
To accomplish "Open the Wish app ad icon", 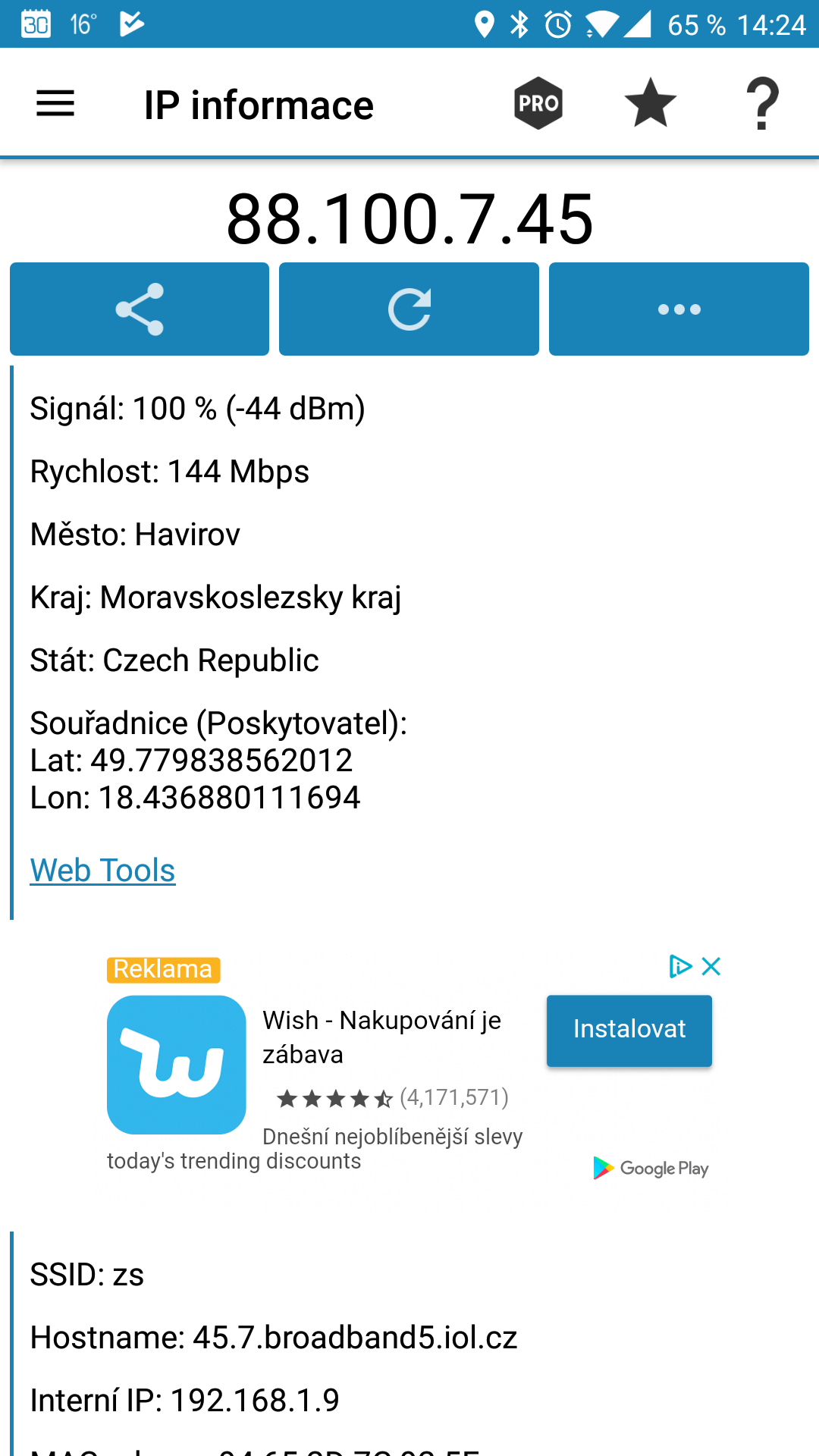I will point(177,1065).
